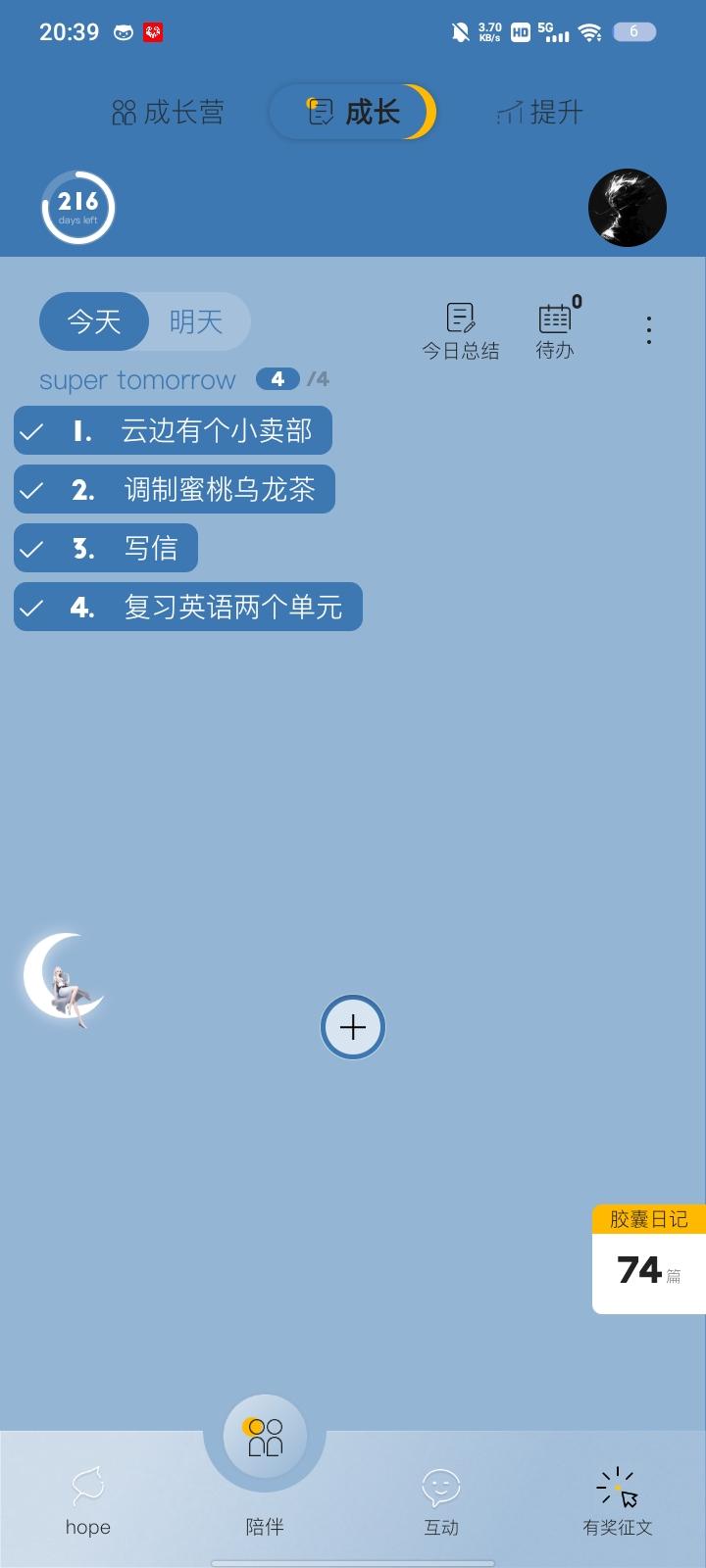Switch to the 提升 tab
This screenshot has width=706, height=1568.
(x=539, y=113)
